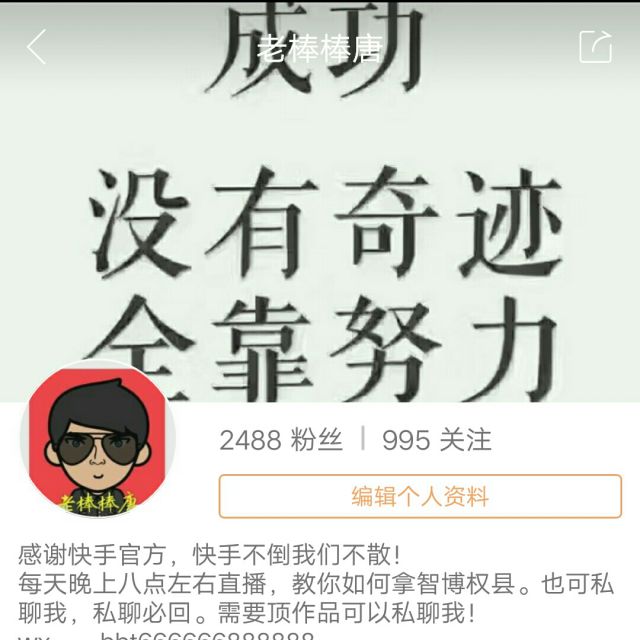This screenshot has width=640, height=640.
Task: View the 2488 粉丝 followers list
Action: [281, 440]
